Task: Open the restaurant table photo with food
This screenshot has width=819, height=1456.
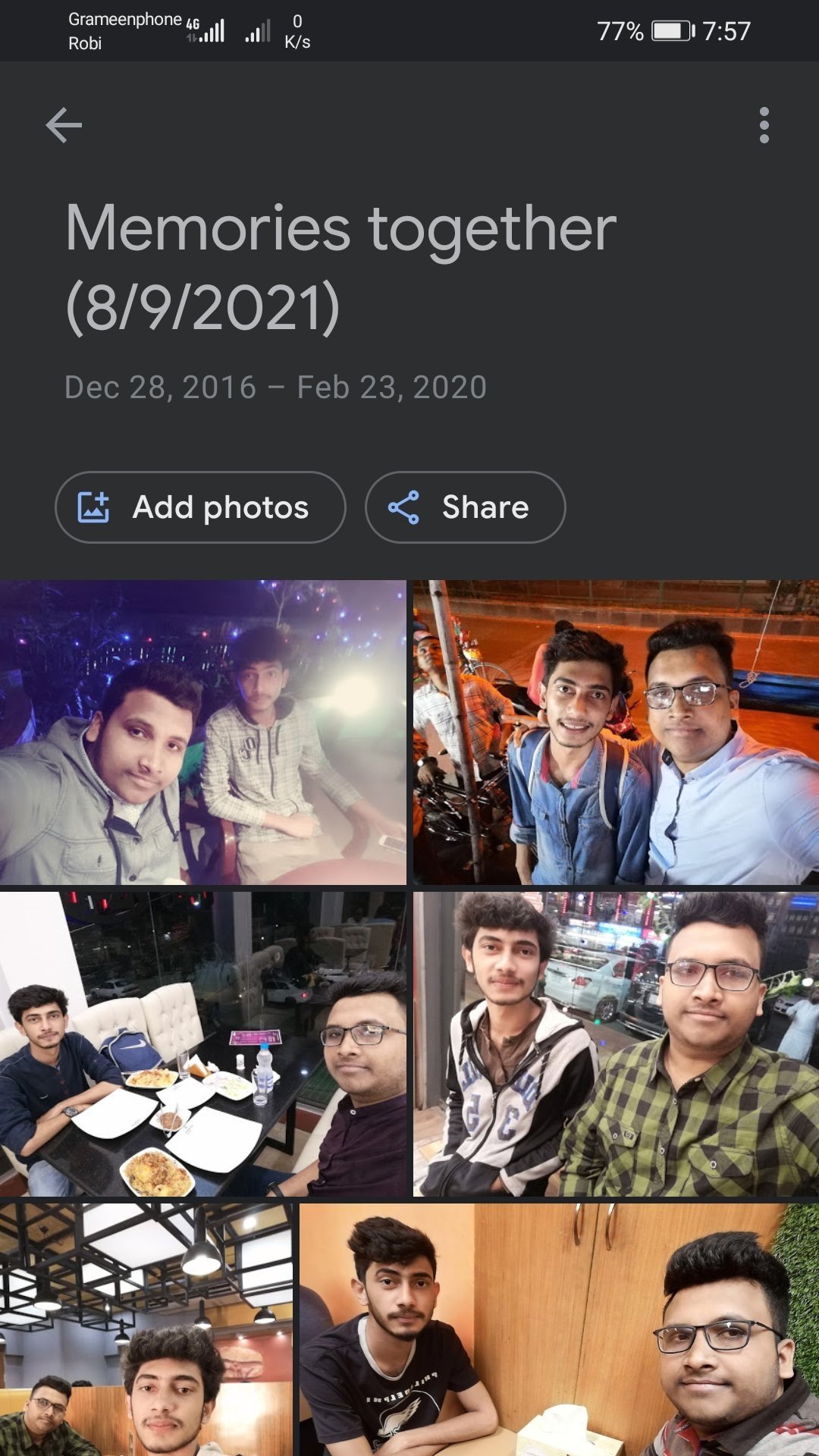Action: pos(202,1043)
